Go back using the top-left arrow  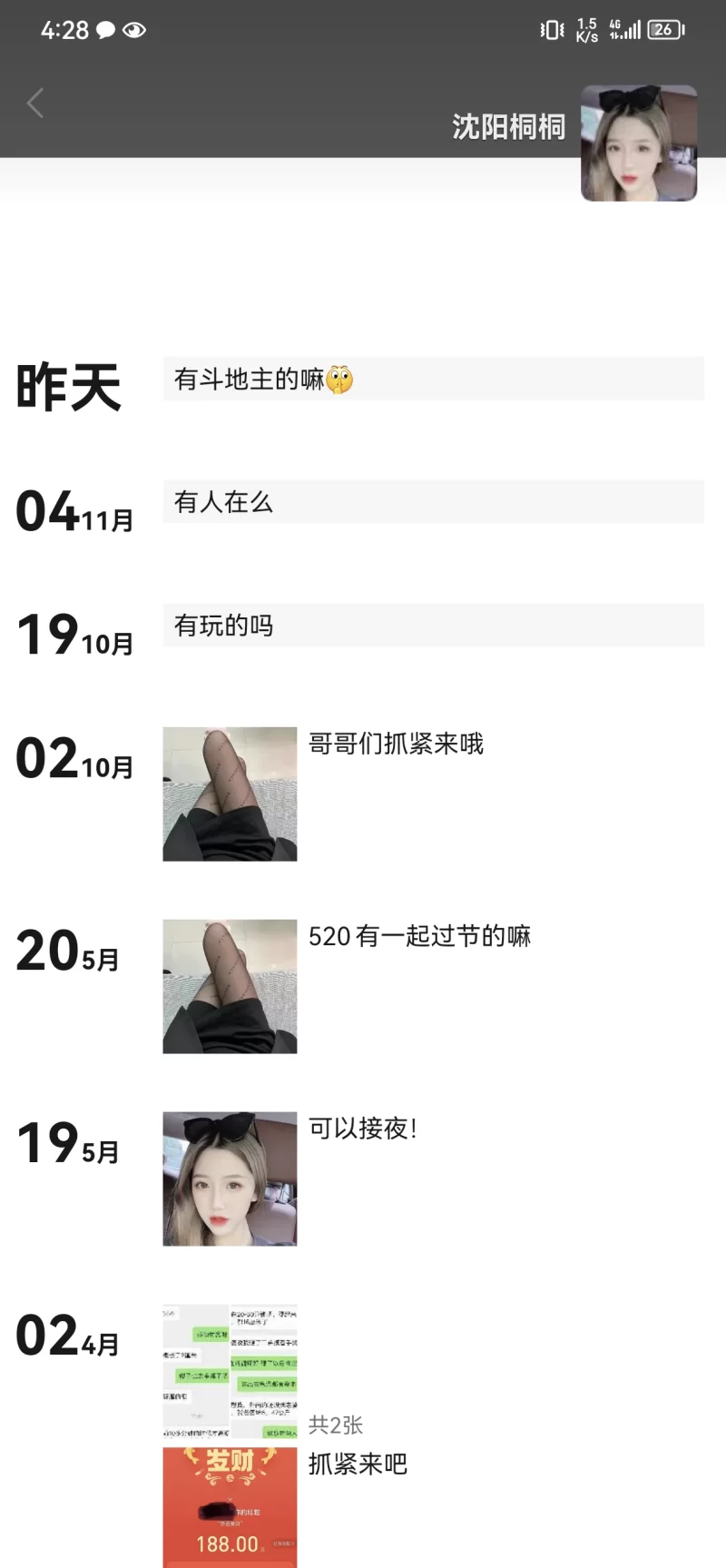35,104
